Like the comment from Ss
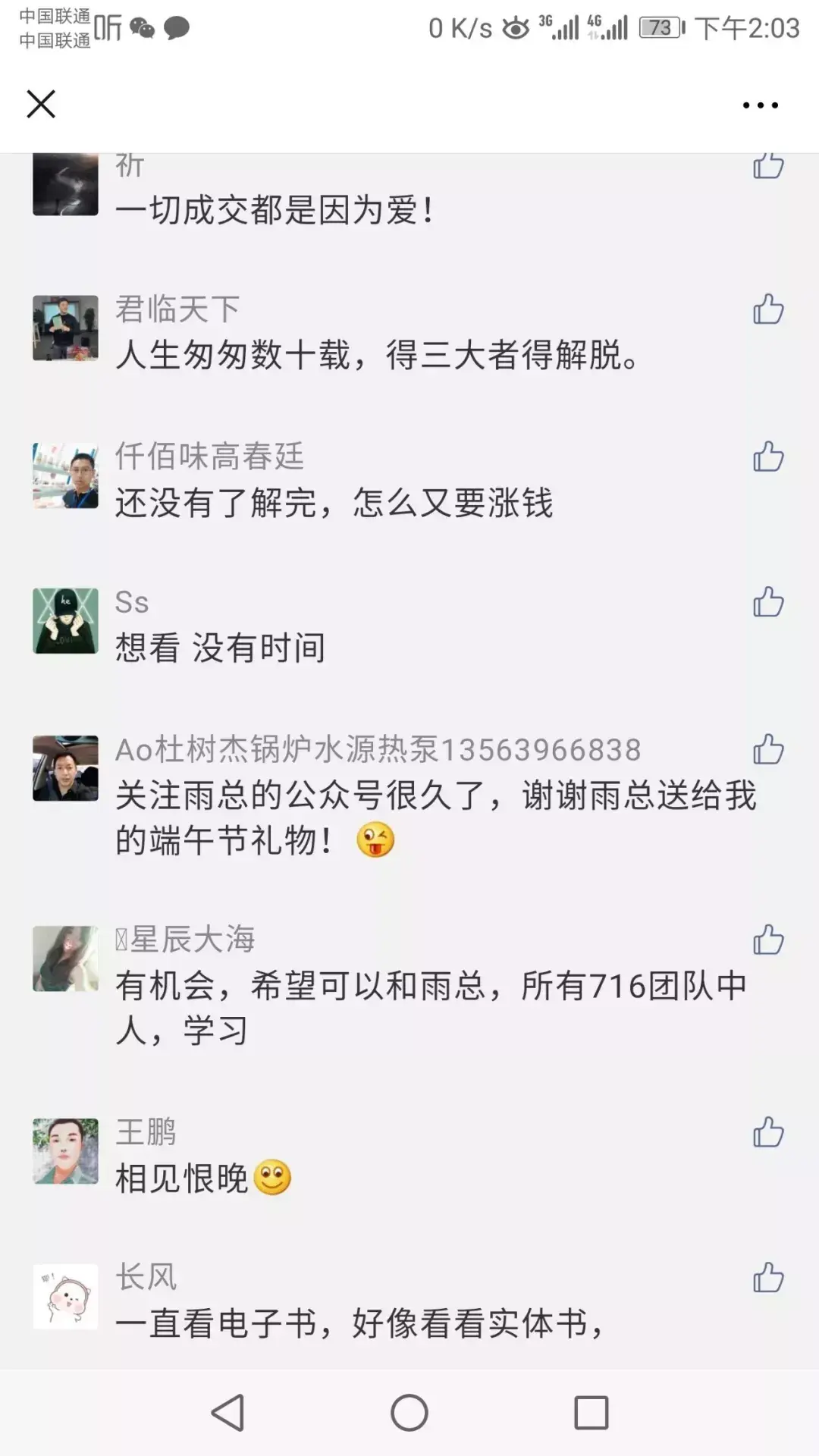This screenshot has height=1456, width=819. [767, 602]
